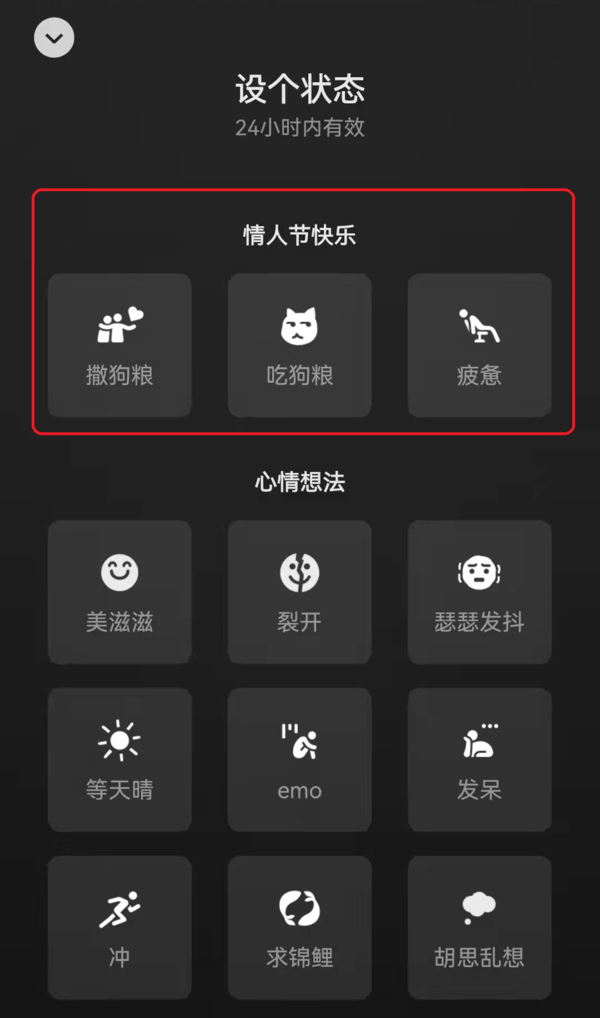Set status to 等天晴

[120, 759]
